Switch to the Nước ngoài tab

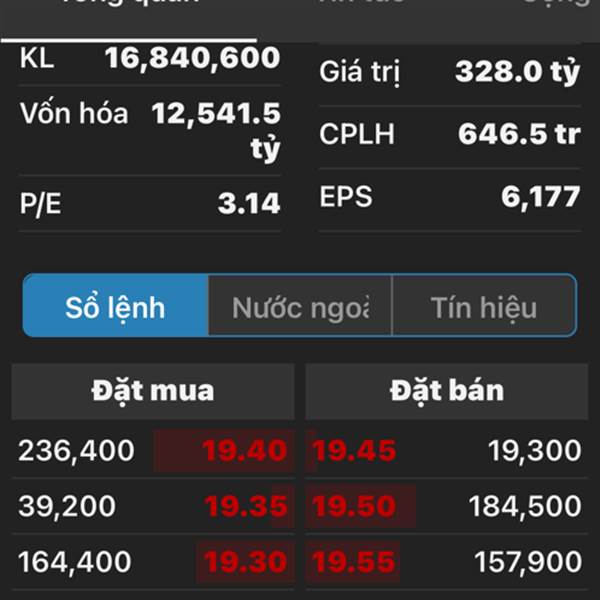[x=300, y=307]
